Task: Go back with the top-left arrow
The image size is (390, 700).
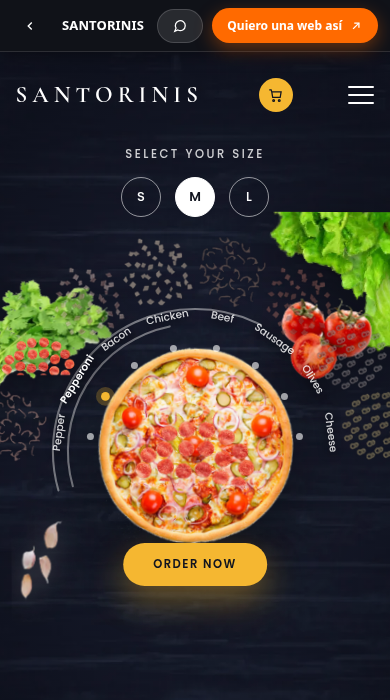Action: click(x=30, y=26)
